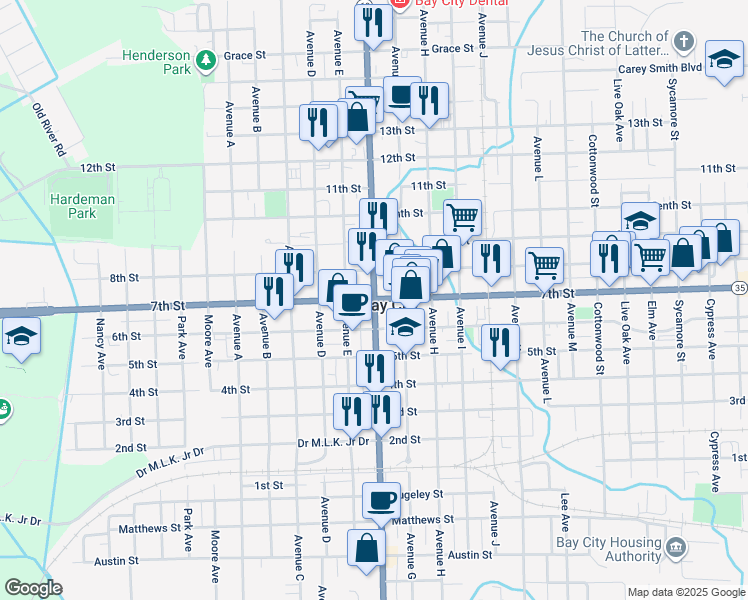
Task: Tap the grocery cart pin near Elm Ave
Action: point(651,257)
